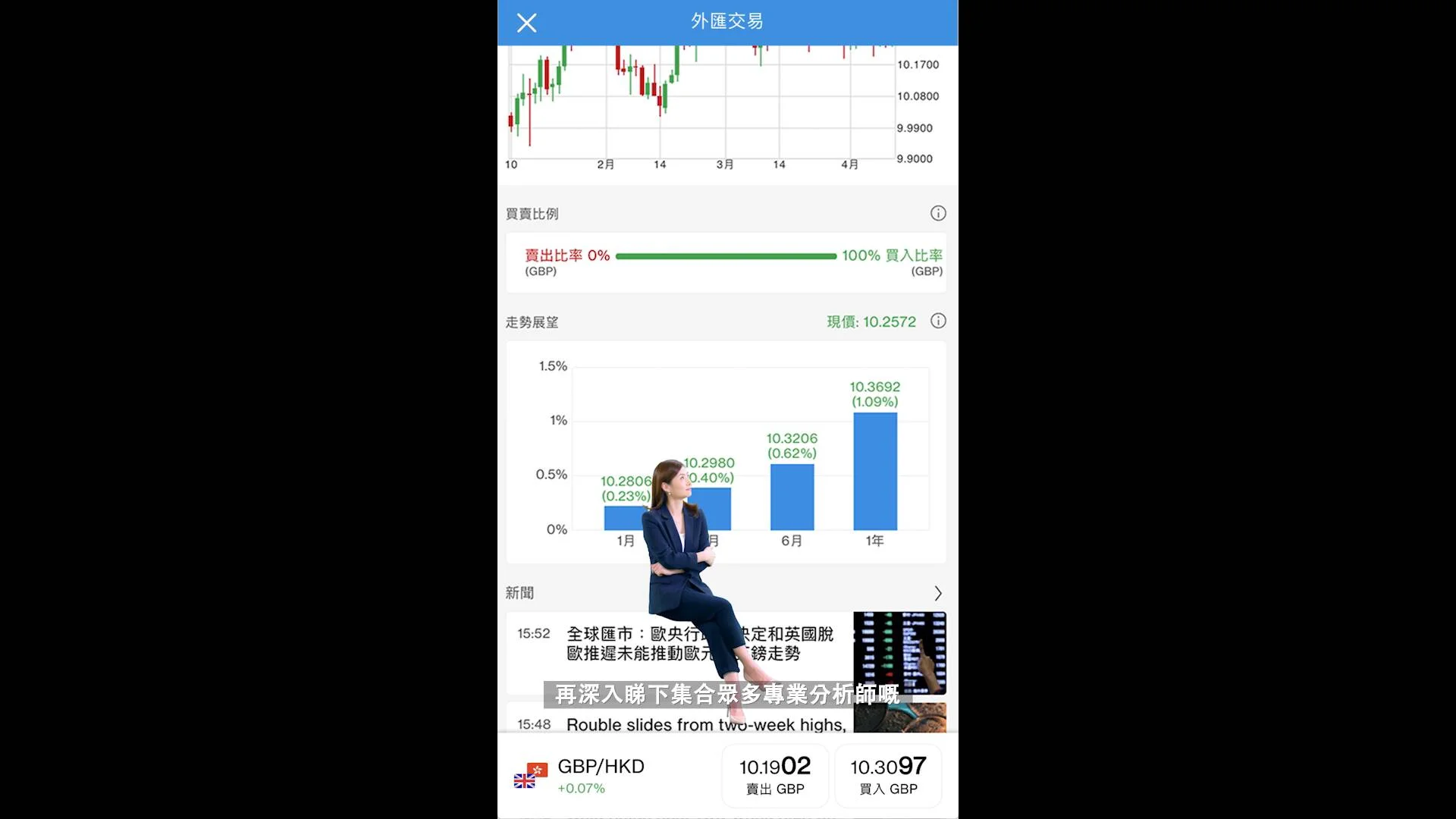Close the 外匯交易 screen
Viewport: 1456px width, 819px height.
(526, 23)
